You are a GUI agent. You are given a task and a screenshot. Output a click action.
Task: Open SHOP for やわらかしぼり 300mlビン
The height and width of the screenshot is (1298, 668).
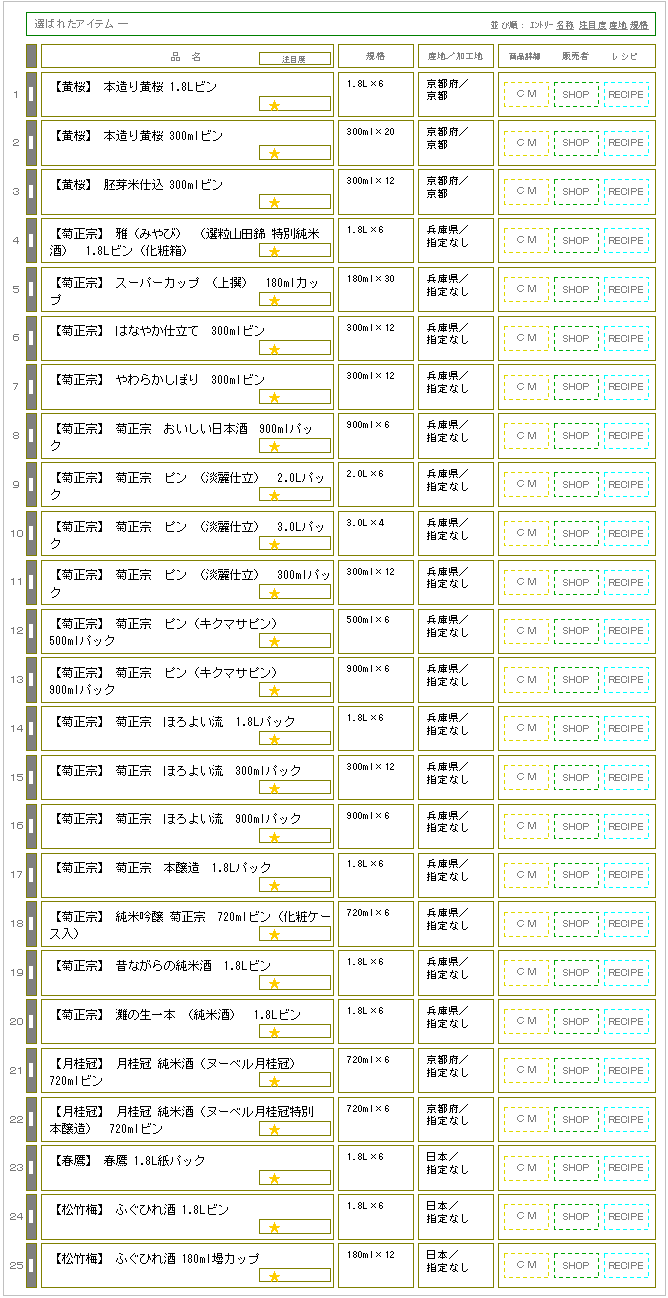(576, 387)
